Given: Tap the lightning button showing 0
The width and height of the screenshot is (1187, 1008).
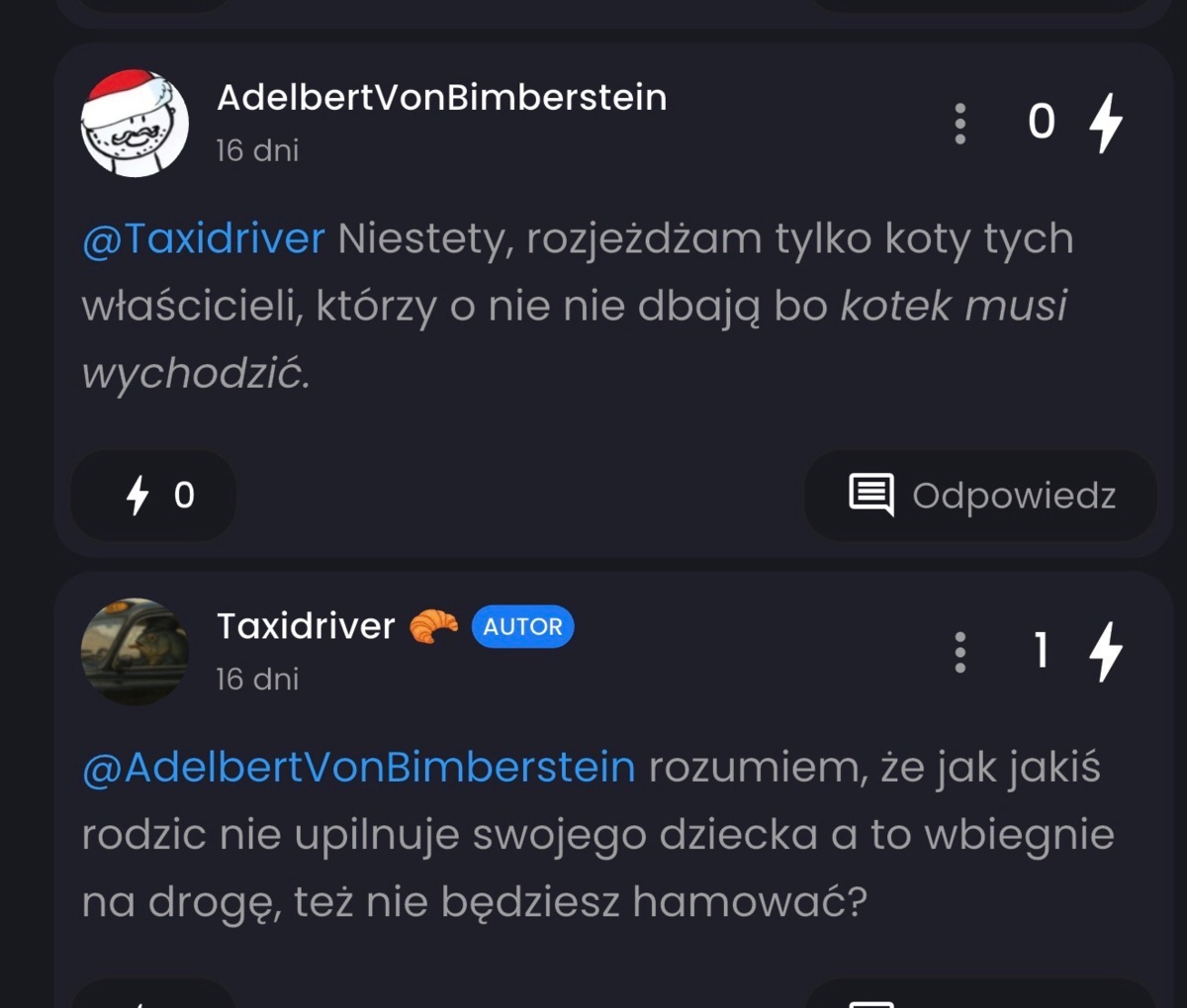Looking at the screenshot, I should tap(154, 496).
